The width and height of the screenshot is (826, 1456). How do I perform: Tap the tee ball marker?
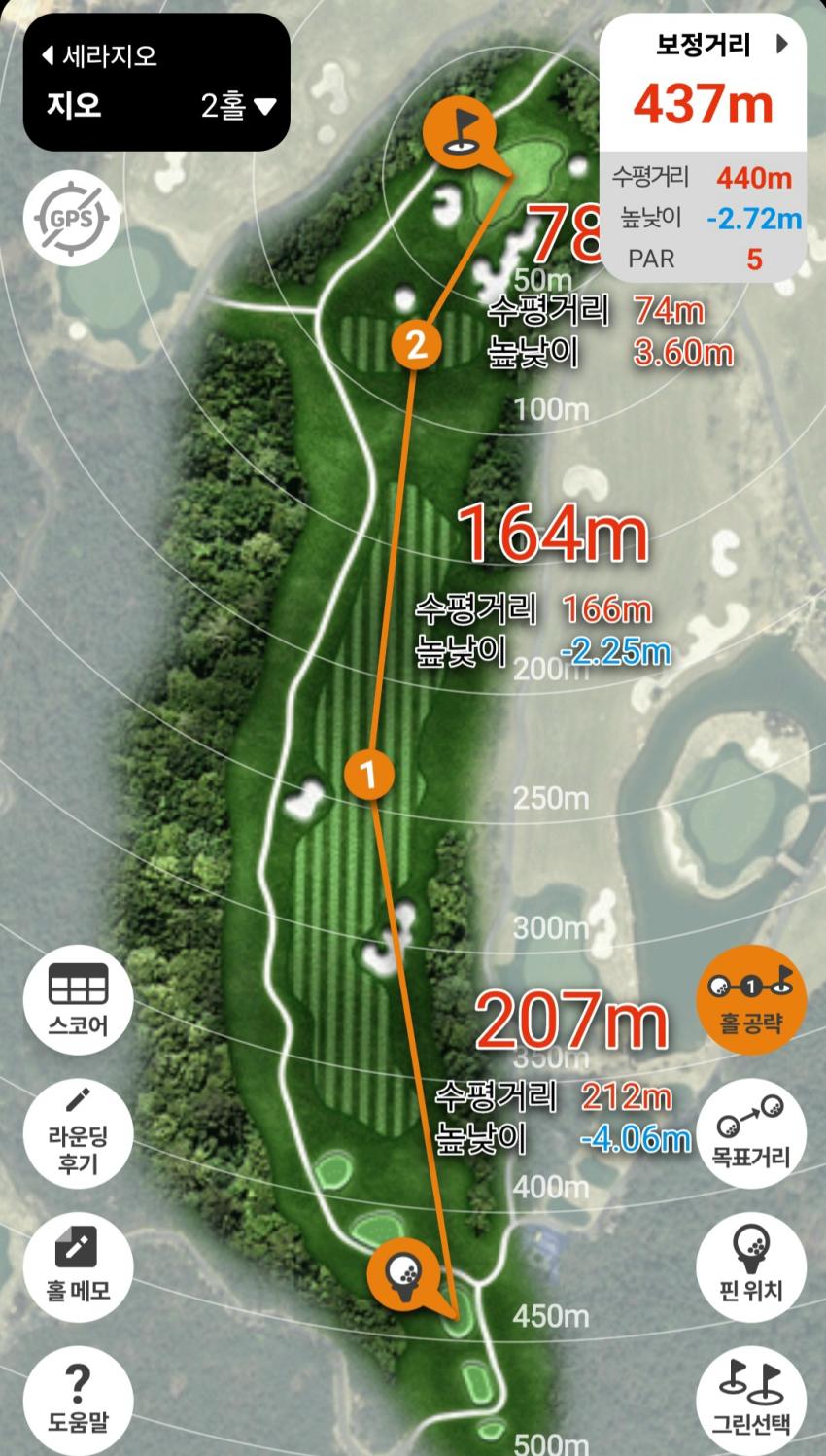pyautogui.click(x=401, y=1270)
